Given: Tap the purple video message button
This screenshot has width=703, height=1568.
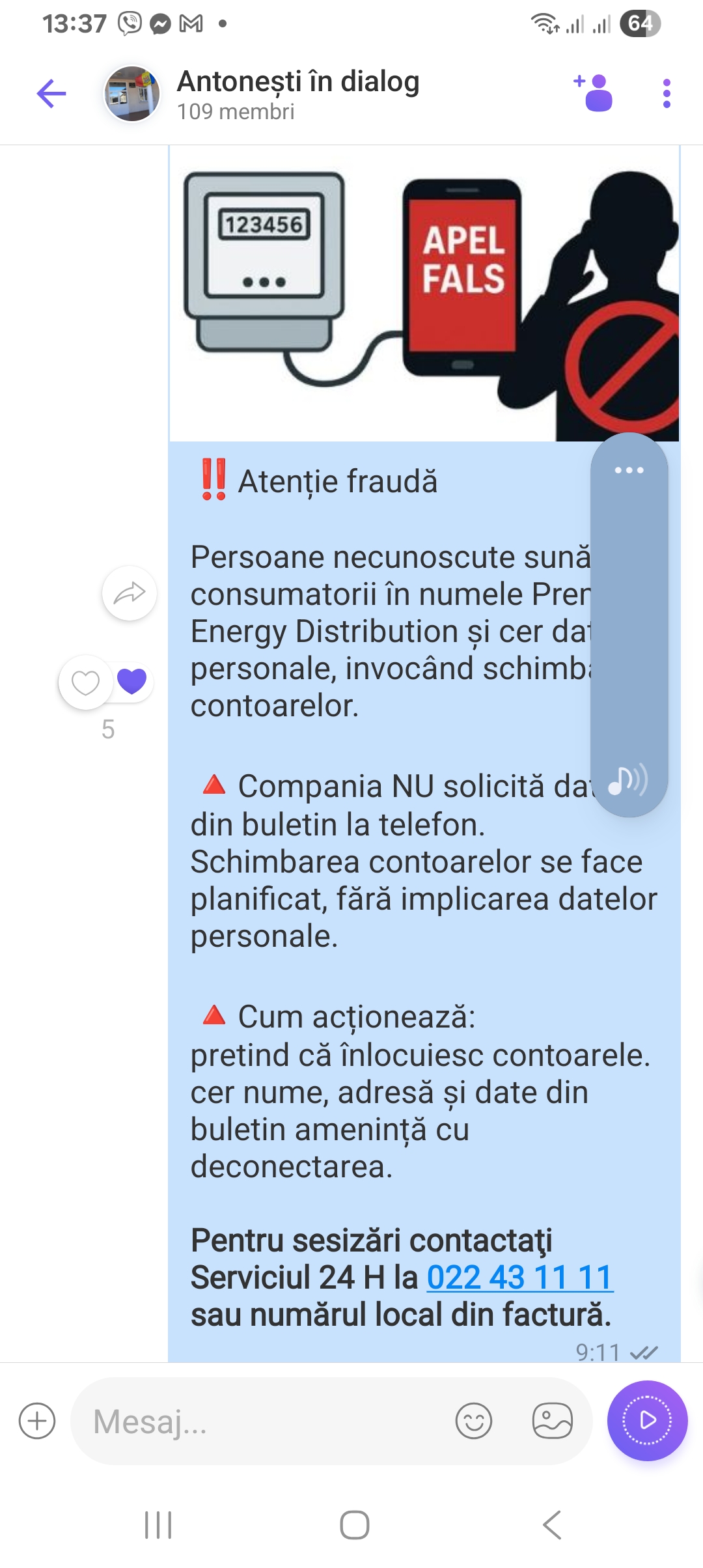Looking at the screenshot, I should [647, 1421].
